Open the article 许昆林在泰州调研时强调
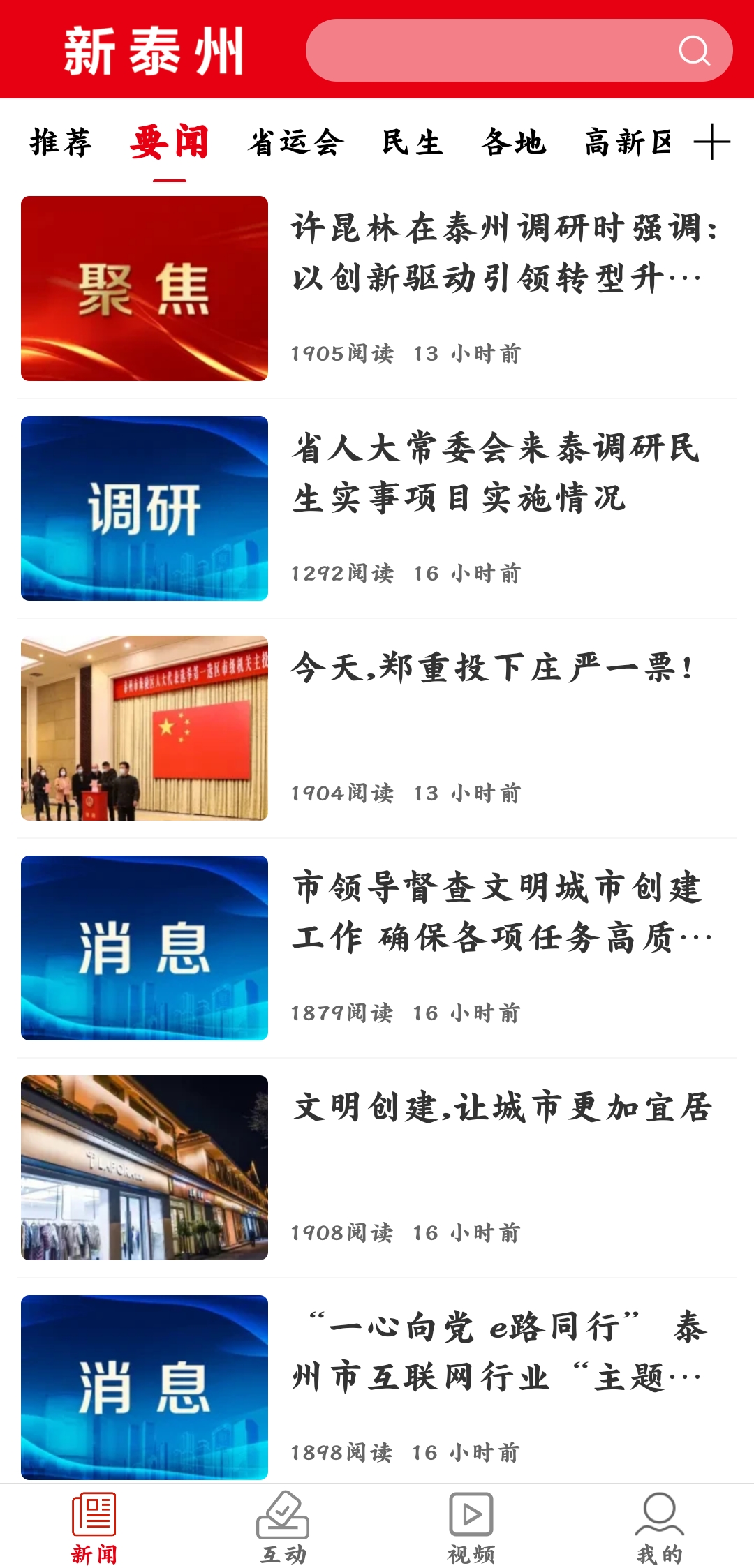 [504, 253]
